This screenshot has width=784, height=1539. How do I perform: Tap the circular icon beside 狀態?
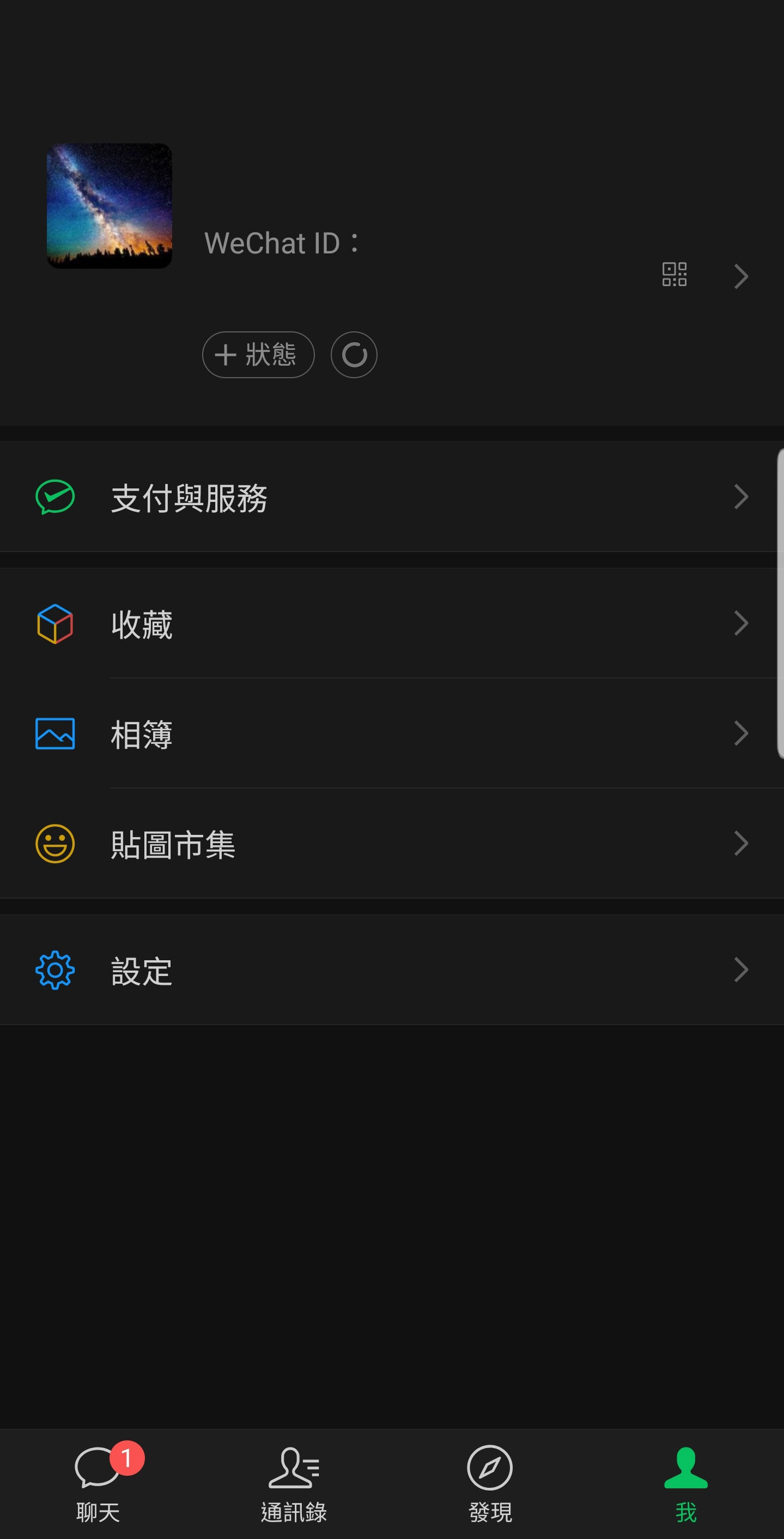(x=354, y=355)
